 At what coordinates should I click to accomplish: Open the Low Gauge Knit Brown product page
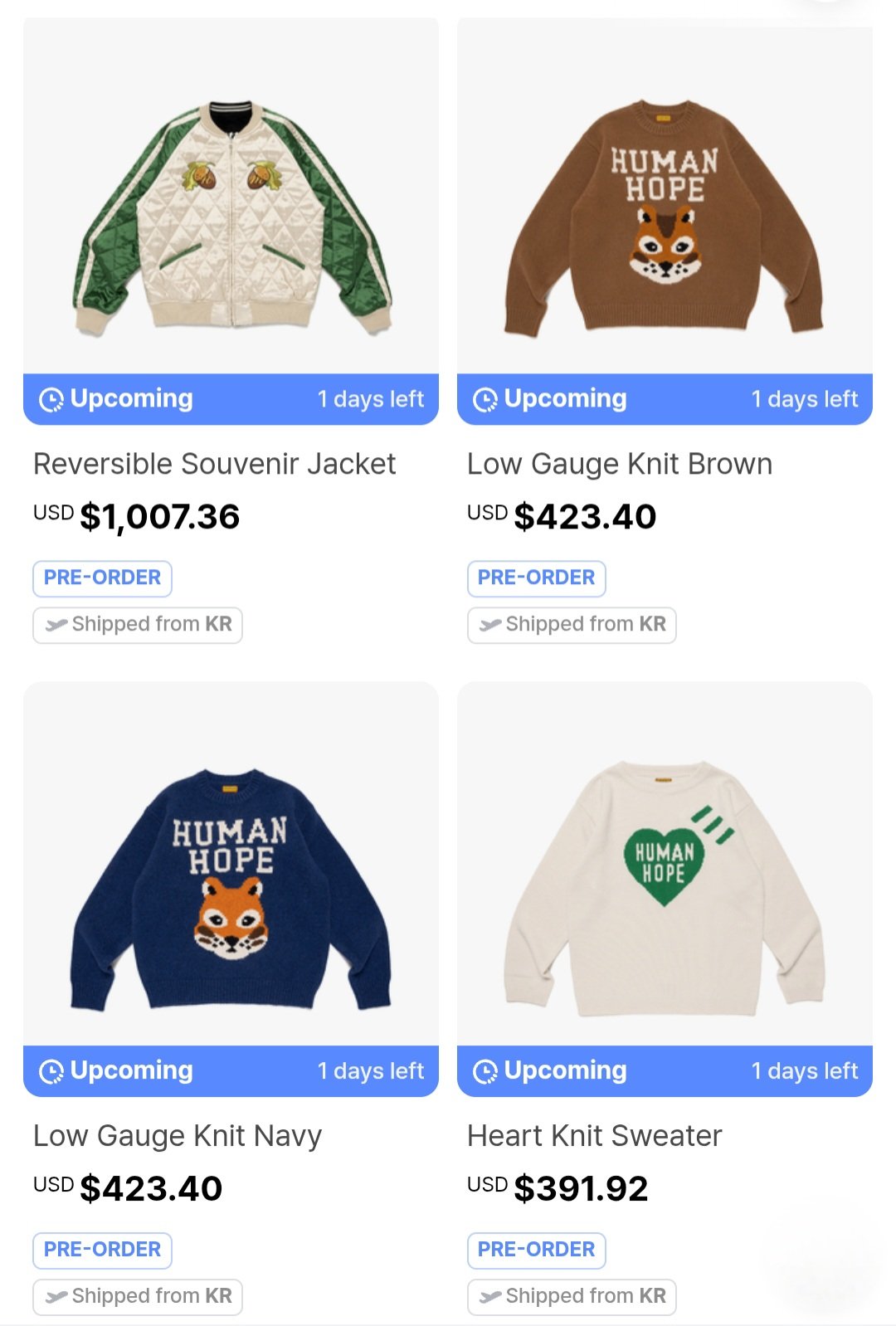pos(619,464)
